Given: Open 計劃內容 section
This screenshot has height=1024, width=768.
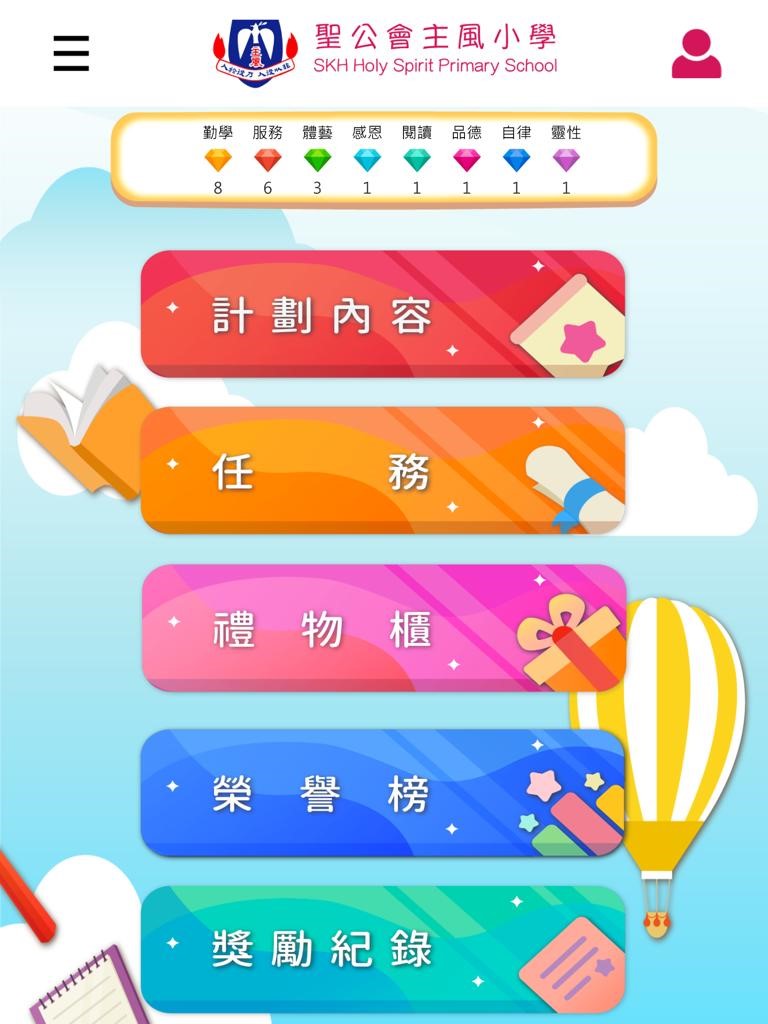Looking at the screenshot, I should coord(382,314).
